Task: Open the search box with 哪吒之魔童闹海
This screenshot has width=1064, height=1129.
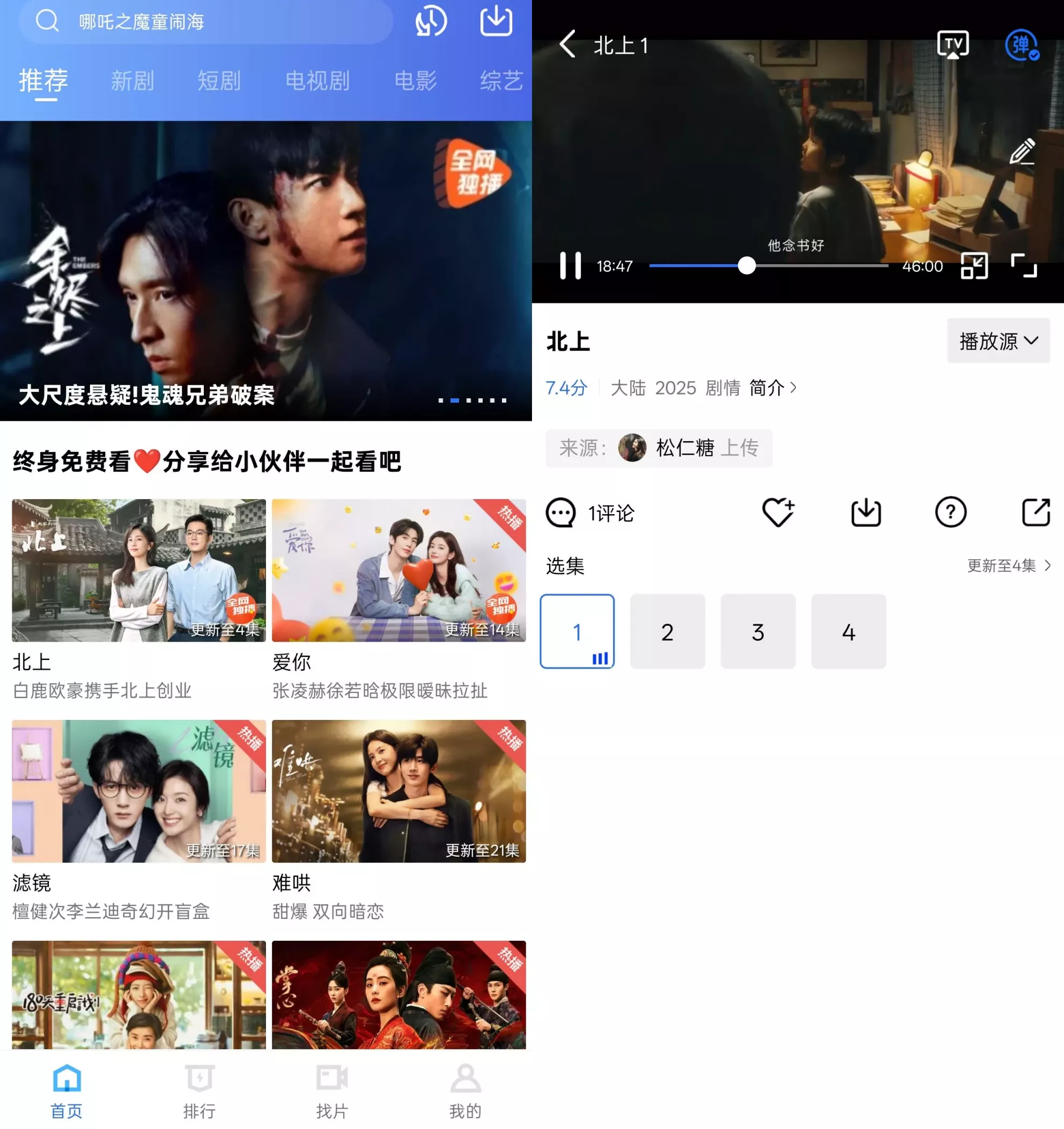Action: [204, 21]
